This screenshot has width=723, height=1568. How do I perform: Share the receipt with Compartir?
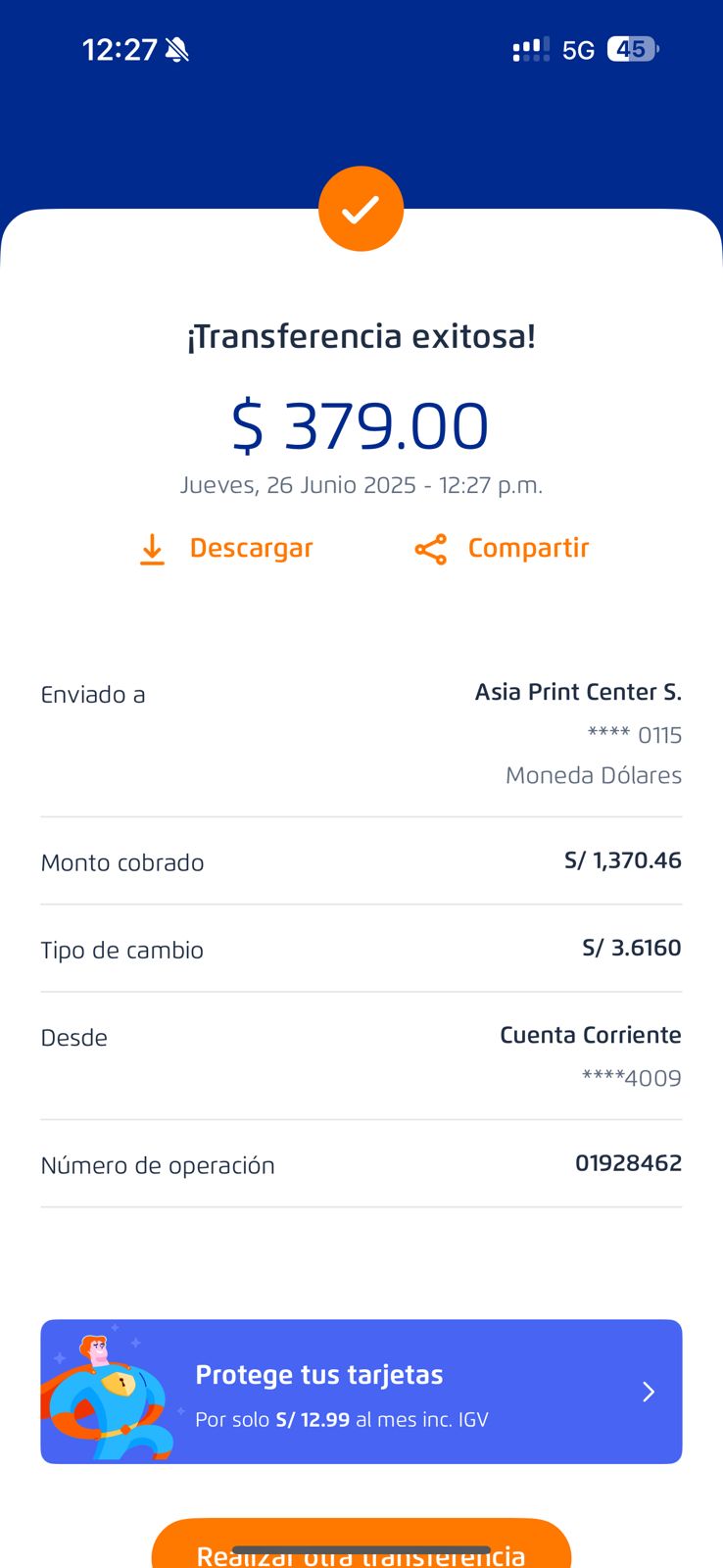point(502,549)
